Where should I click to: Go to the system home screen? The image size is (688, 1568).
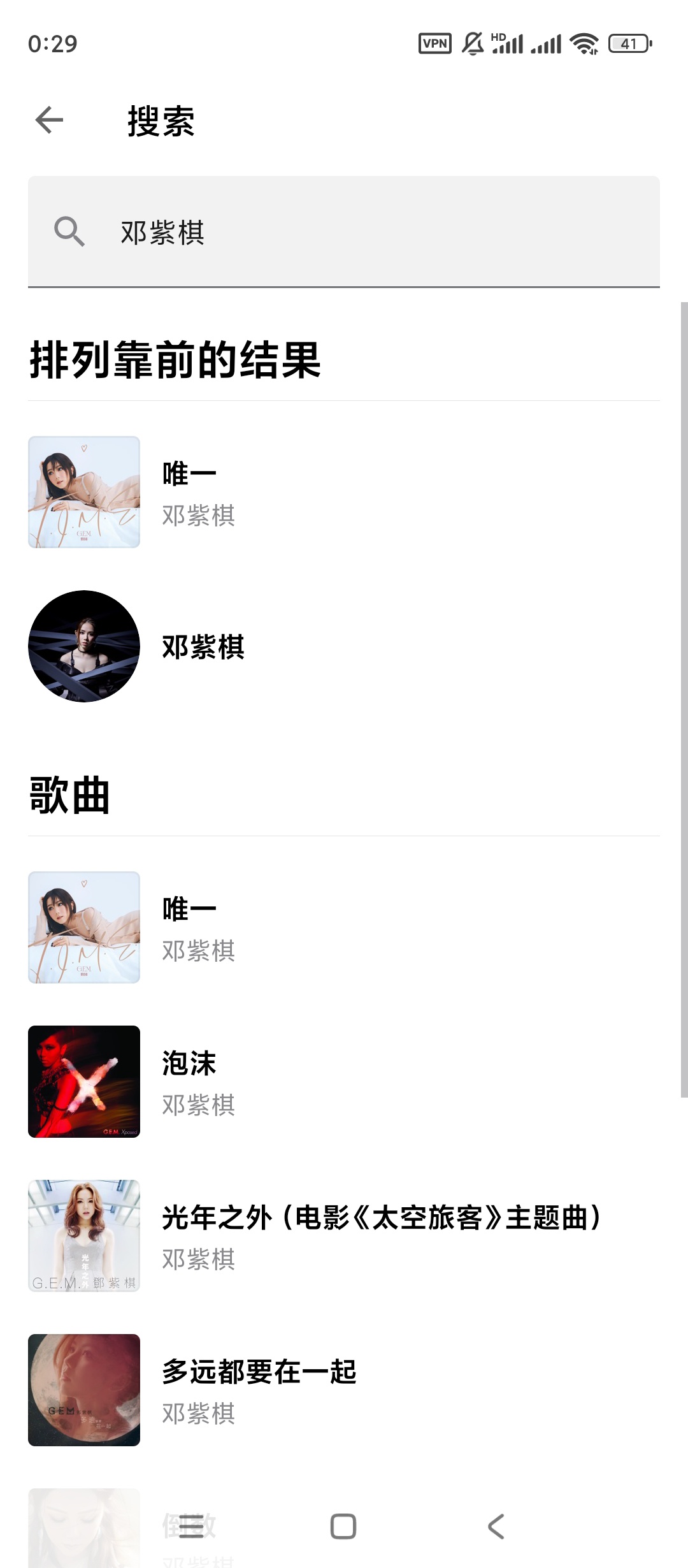(343, 1527)
